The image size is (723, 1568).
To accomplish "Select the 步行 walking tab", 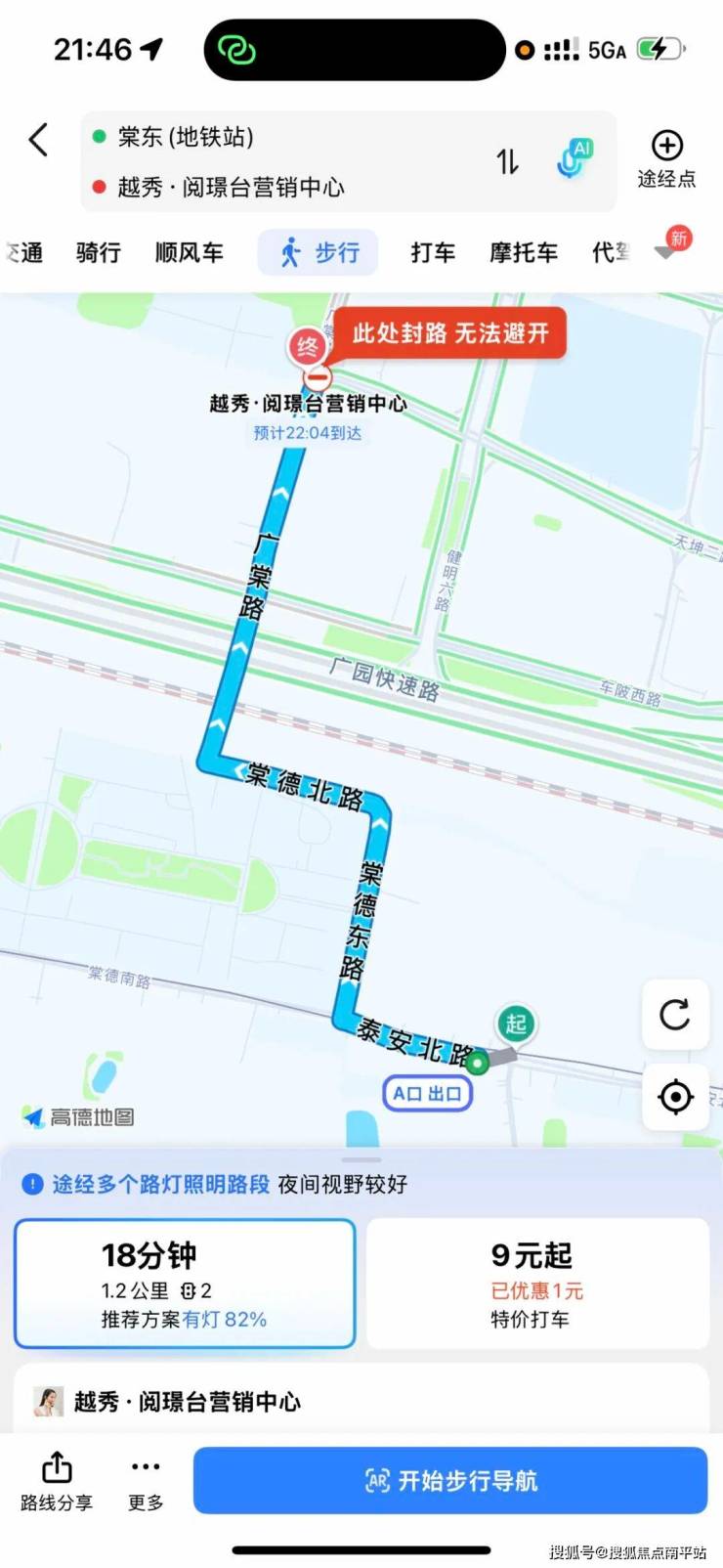I will (319, 253).
